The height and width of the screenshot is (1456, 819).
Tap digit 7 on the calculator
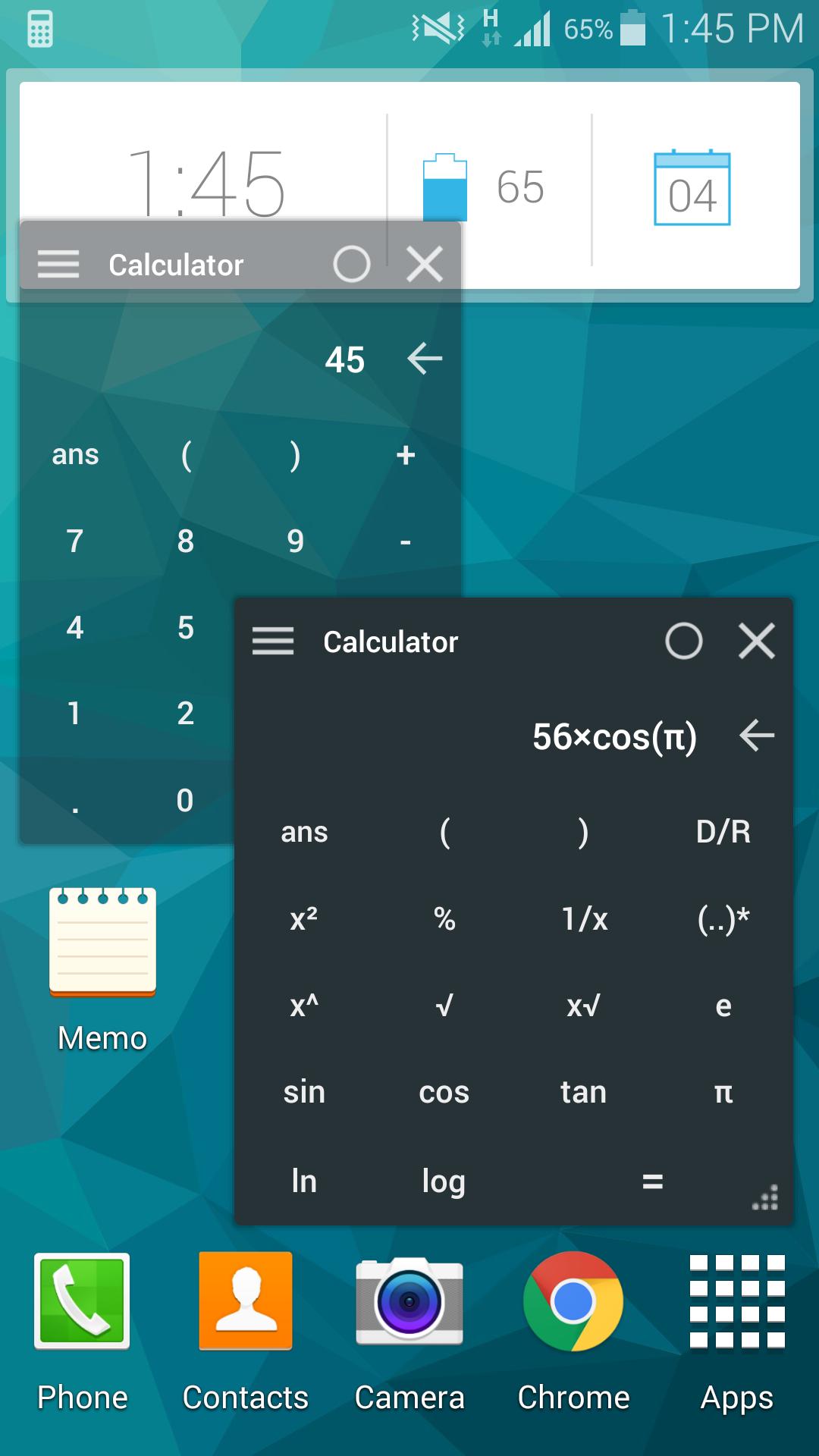(x=74, y=541)
